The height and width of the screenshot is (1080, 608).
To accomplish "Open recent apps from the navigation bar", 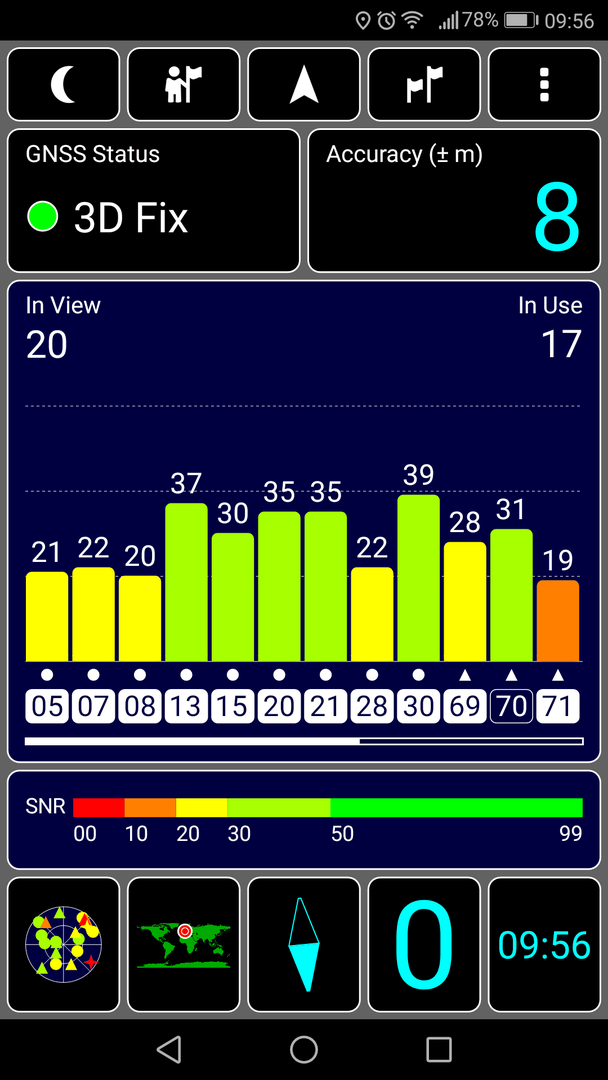I will pyautogui.click(x=439, y=1050).
